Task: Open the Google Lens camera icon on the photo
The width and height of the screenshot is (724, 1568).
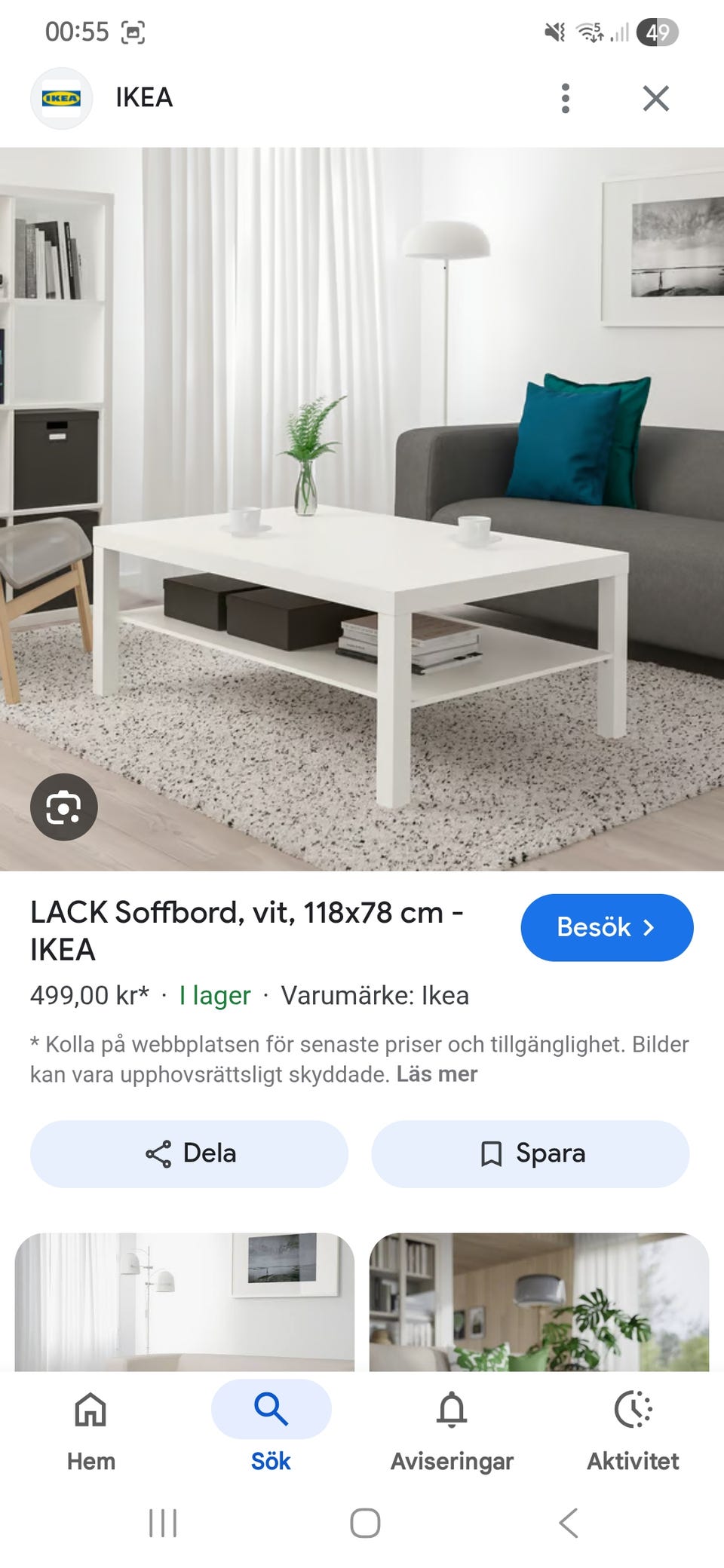Action: [64, 807]
